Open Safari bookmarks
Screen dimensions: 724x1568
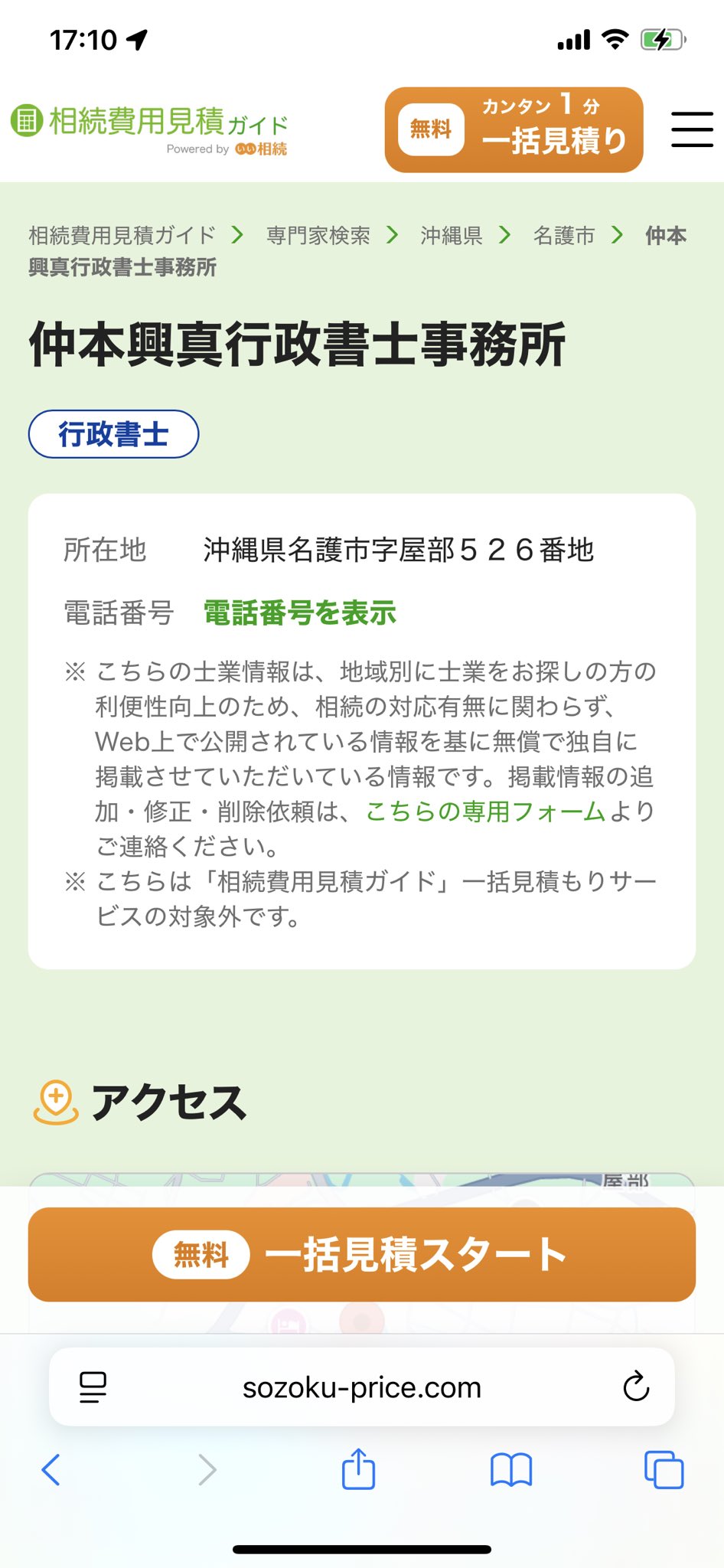pos(510,1469)
